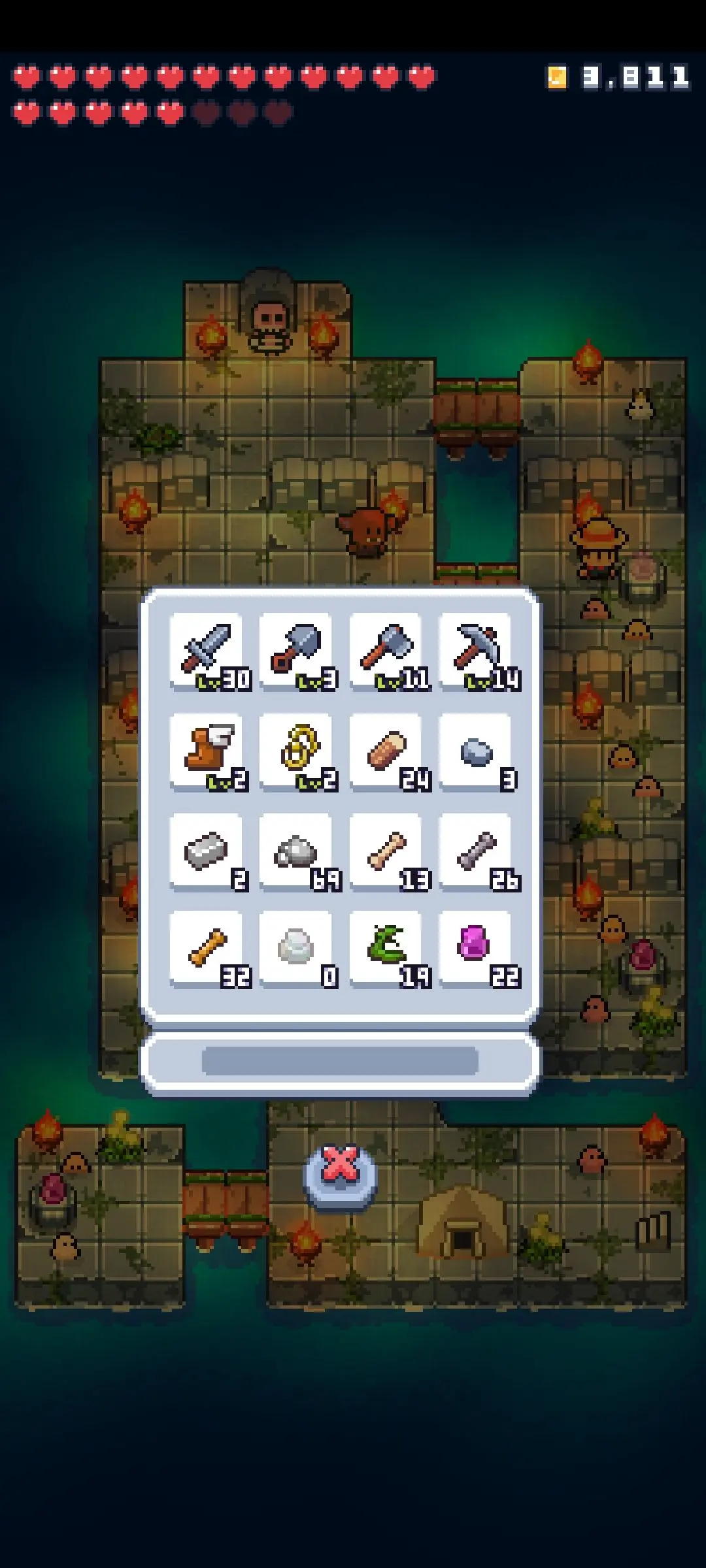Open the rock pile stack of 69
Screen dimensions: 706x1568
[295, 851]
